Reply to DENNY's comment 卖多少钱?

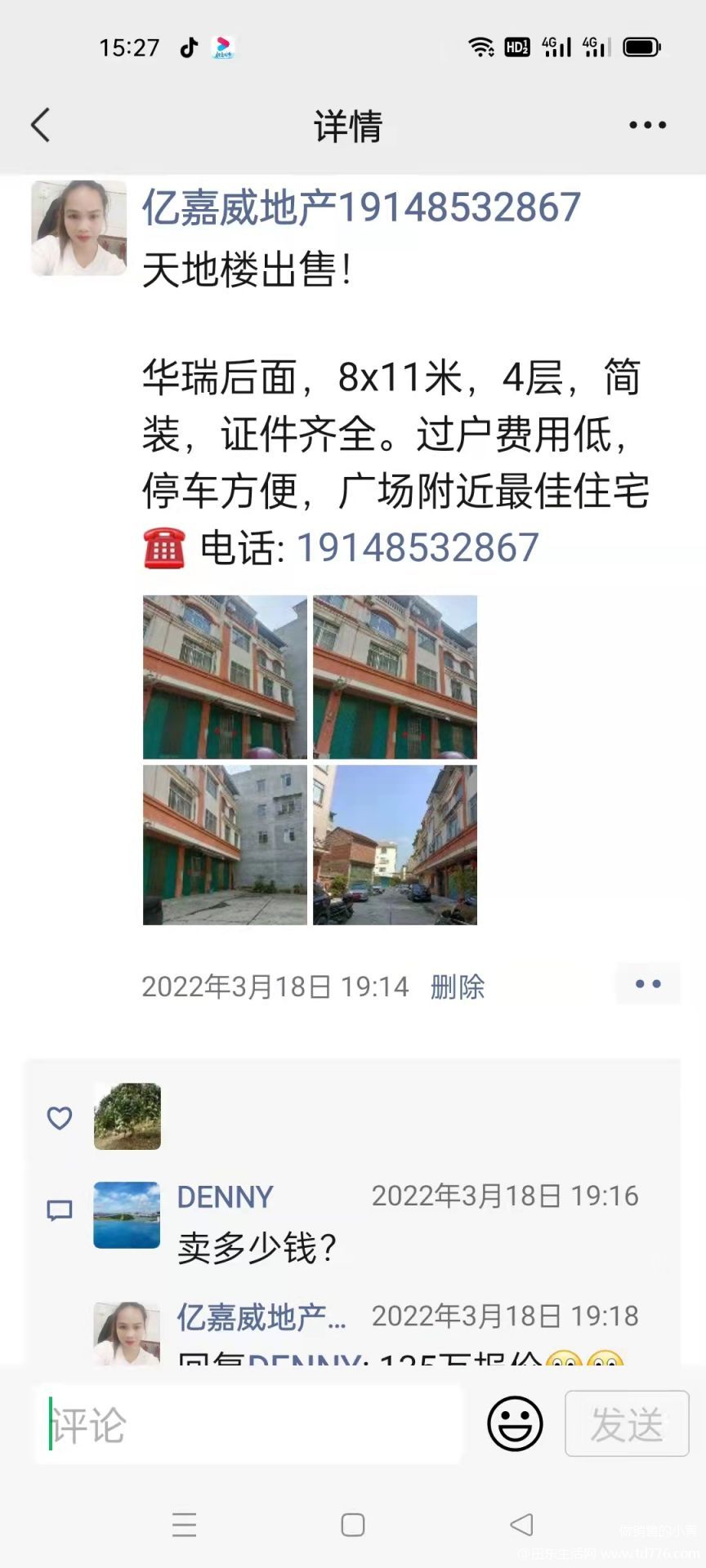click(257, 1248)
